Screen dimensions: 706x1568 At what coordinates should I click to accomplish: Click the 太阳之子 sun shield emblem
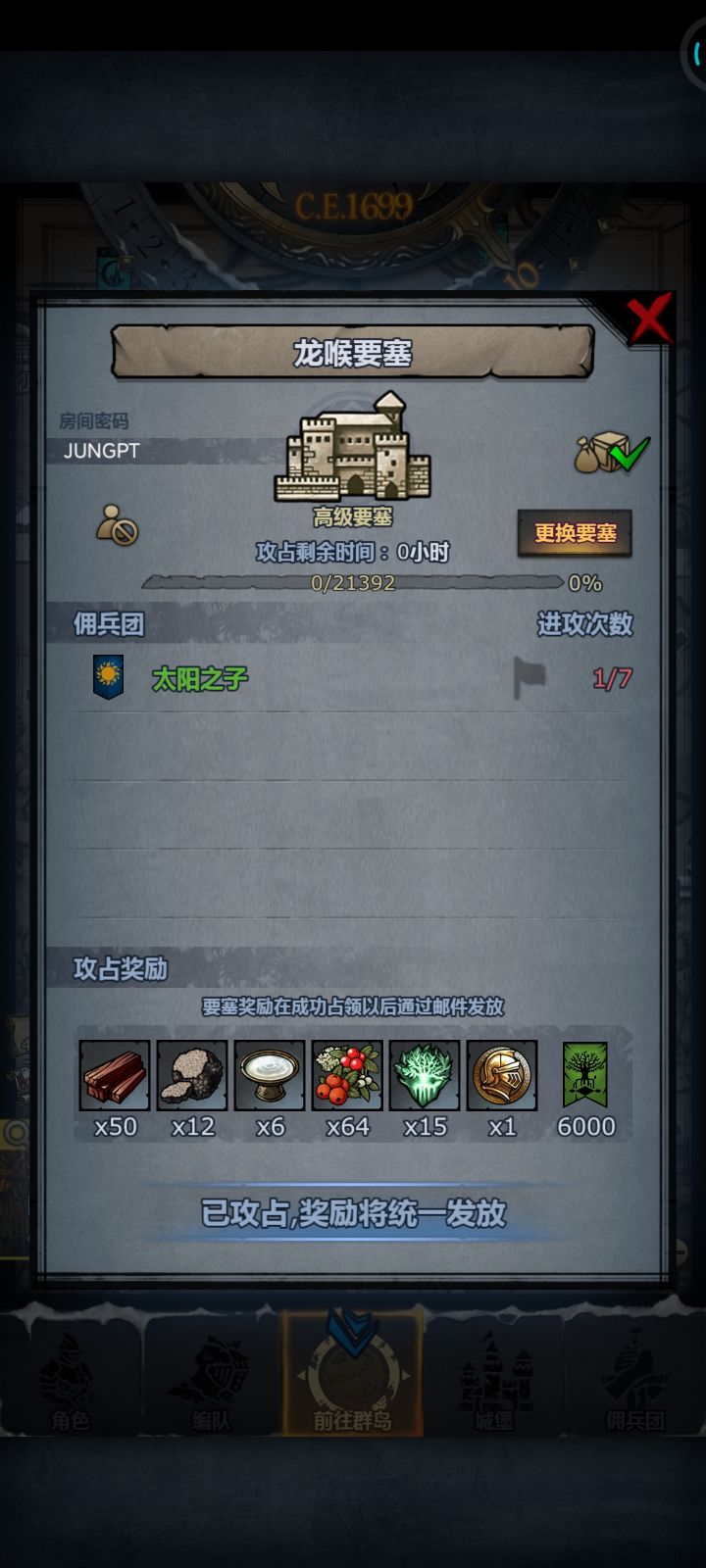click(108, 677)
